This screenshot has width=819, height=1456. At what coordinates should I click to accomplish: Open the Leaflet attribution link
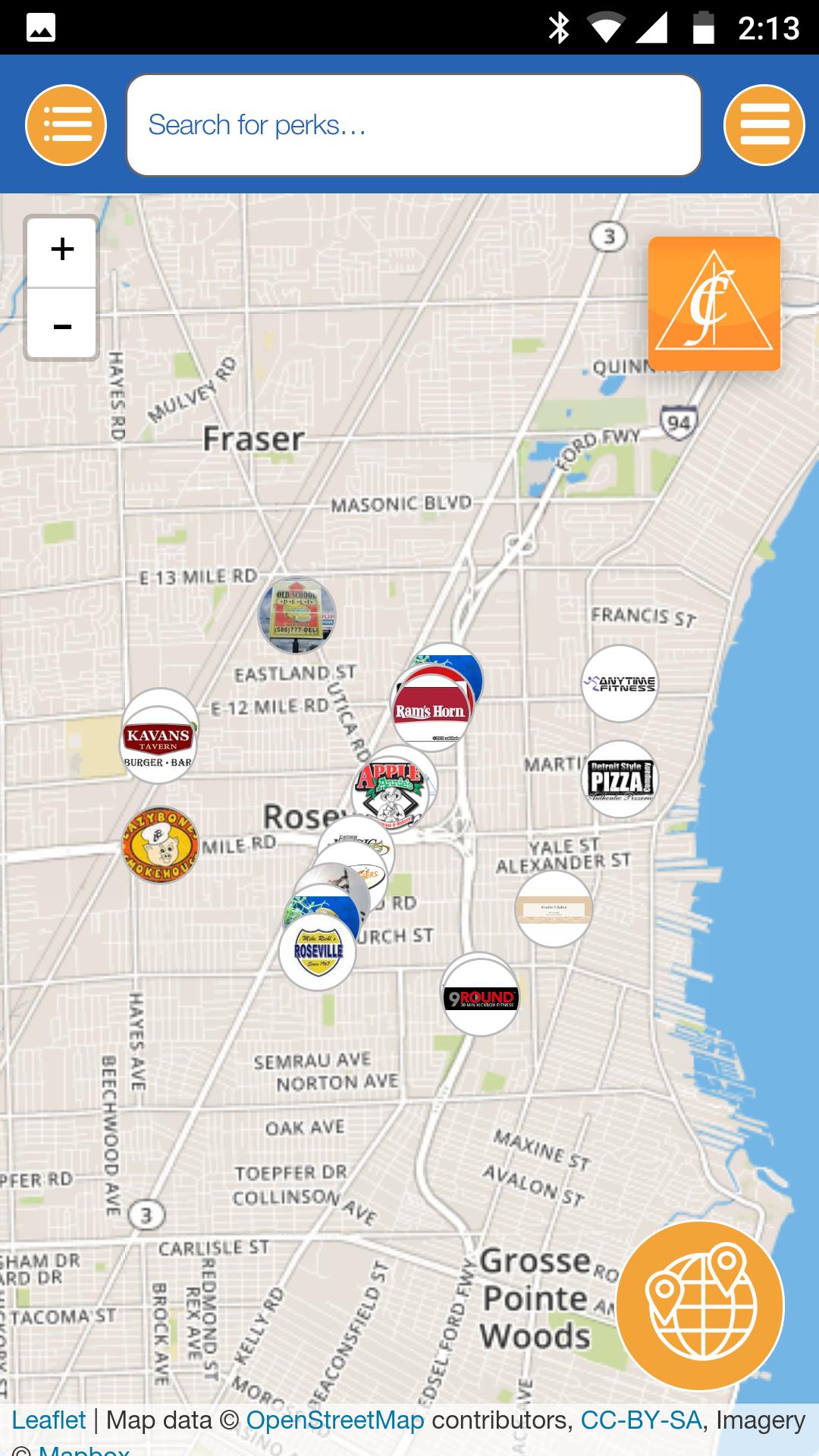pos(49,1420)
